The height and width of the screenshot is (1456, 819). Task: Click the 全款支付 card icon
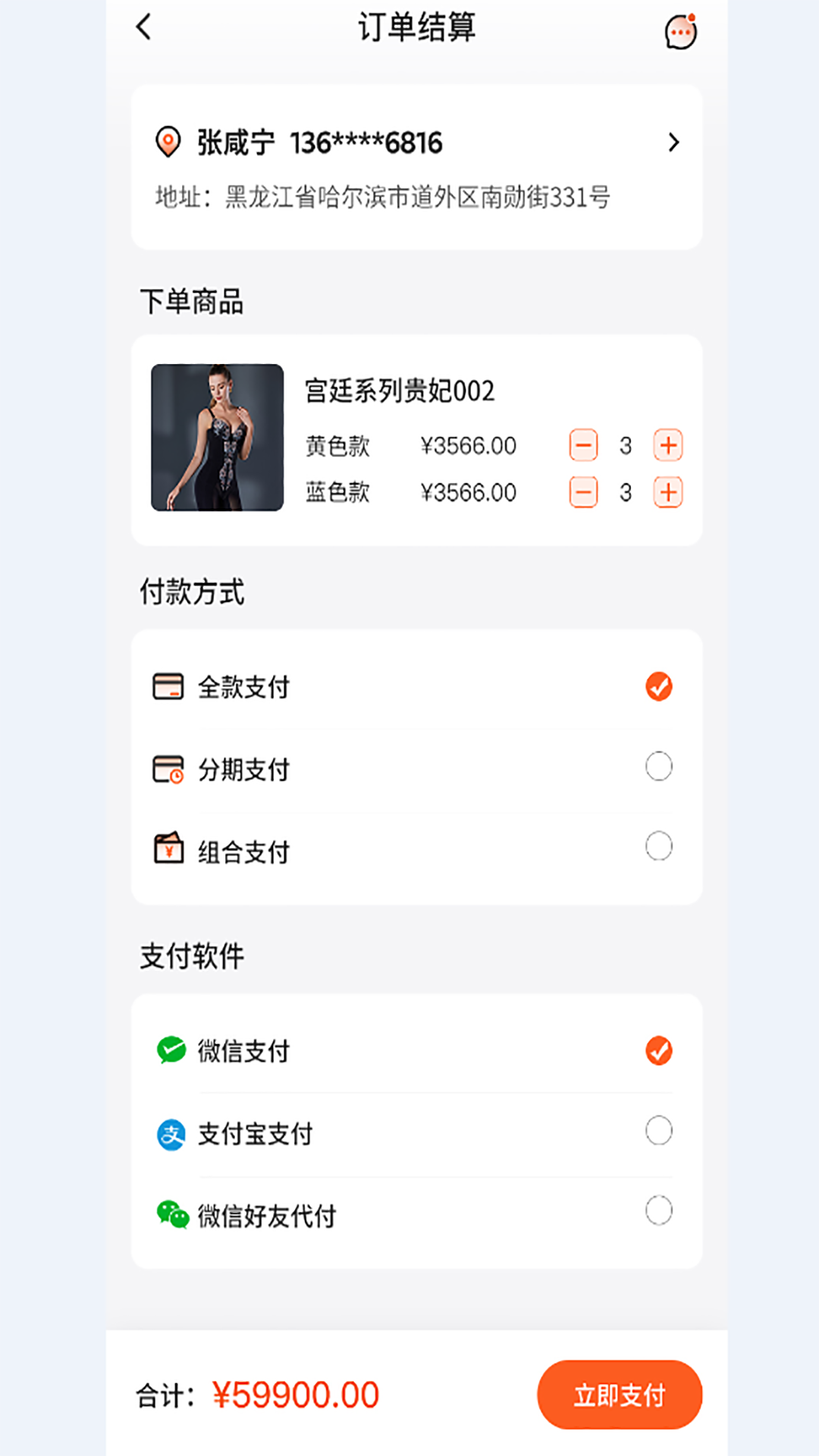(168, 686)
